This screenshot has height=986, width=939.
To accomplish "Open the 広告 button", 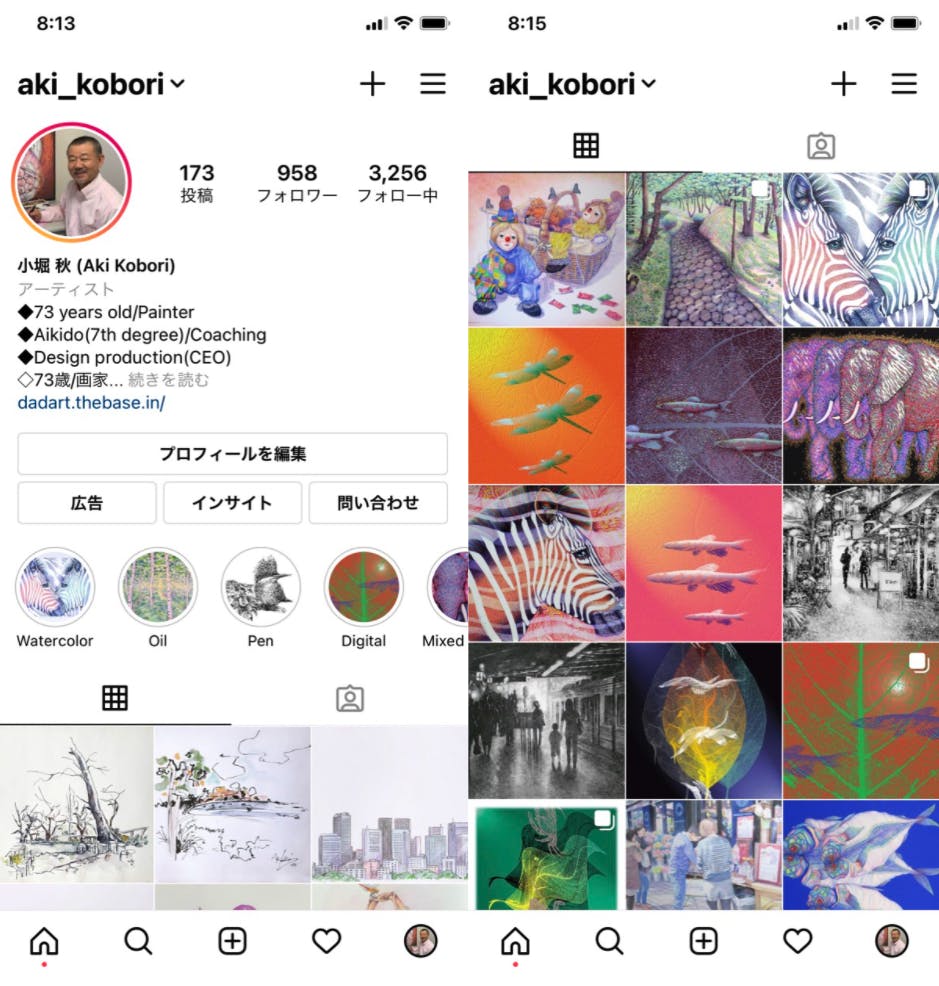I will [87, 503].
